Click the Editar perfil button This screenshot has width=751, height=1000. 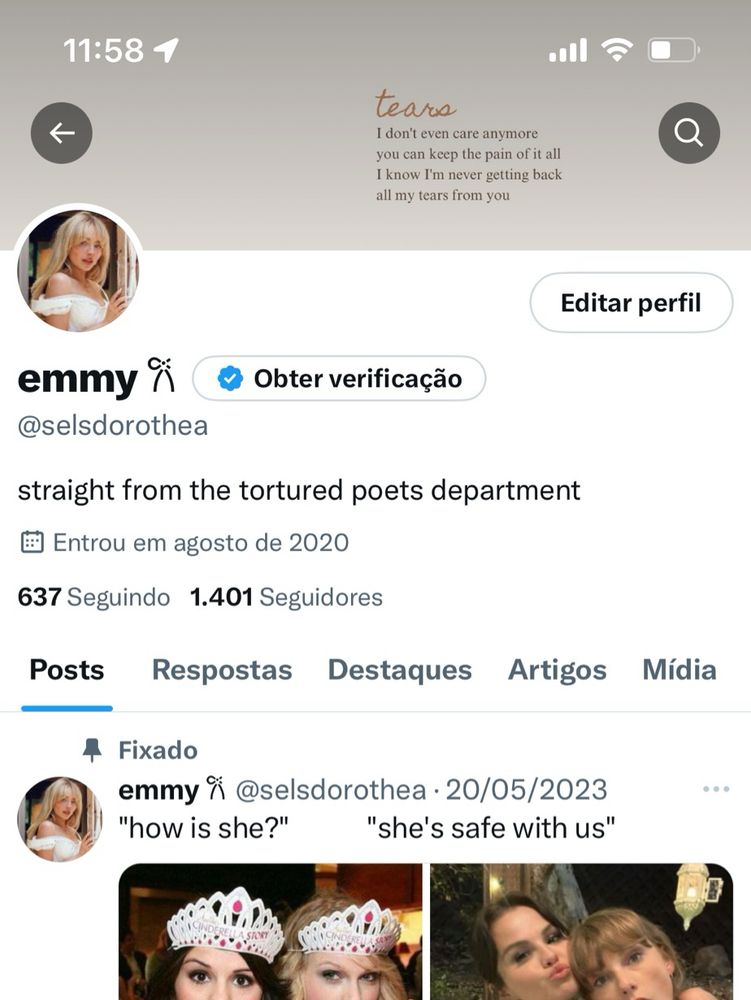[630, 302]
